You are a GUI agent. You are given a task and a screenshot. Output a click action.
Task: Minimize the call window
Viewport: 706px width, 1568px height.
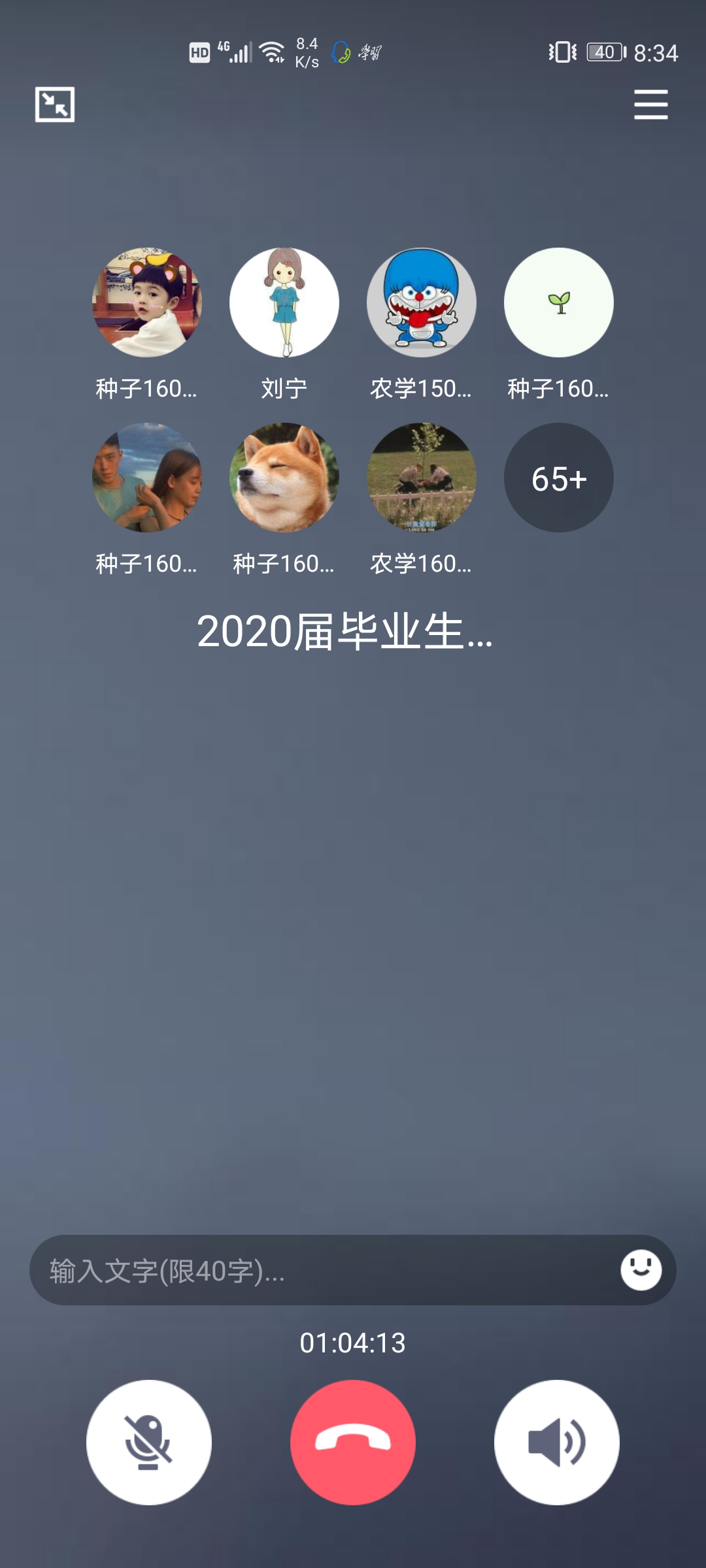coord(55,105)
